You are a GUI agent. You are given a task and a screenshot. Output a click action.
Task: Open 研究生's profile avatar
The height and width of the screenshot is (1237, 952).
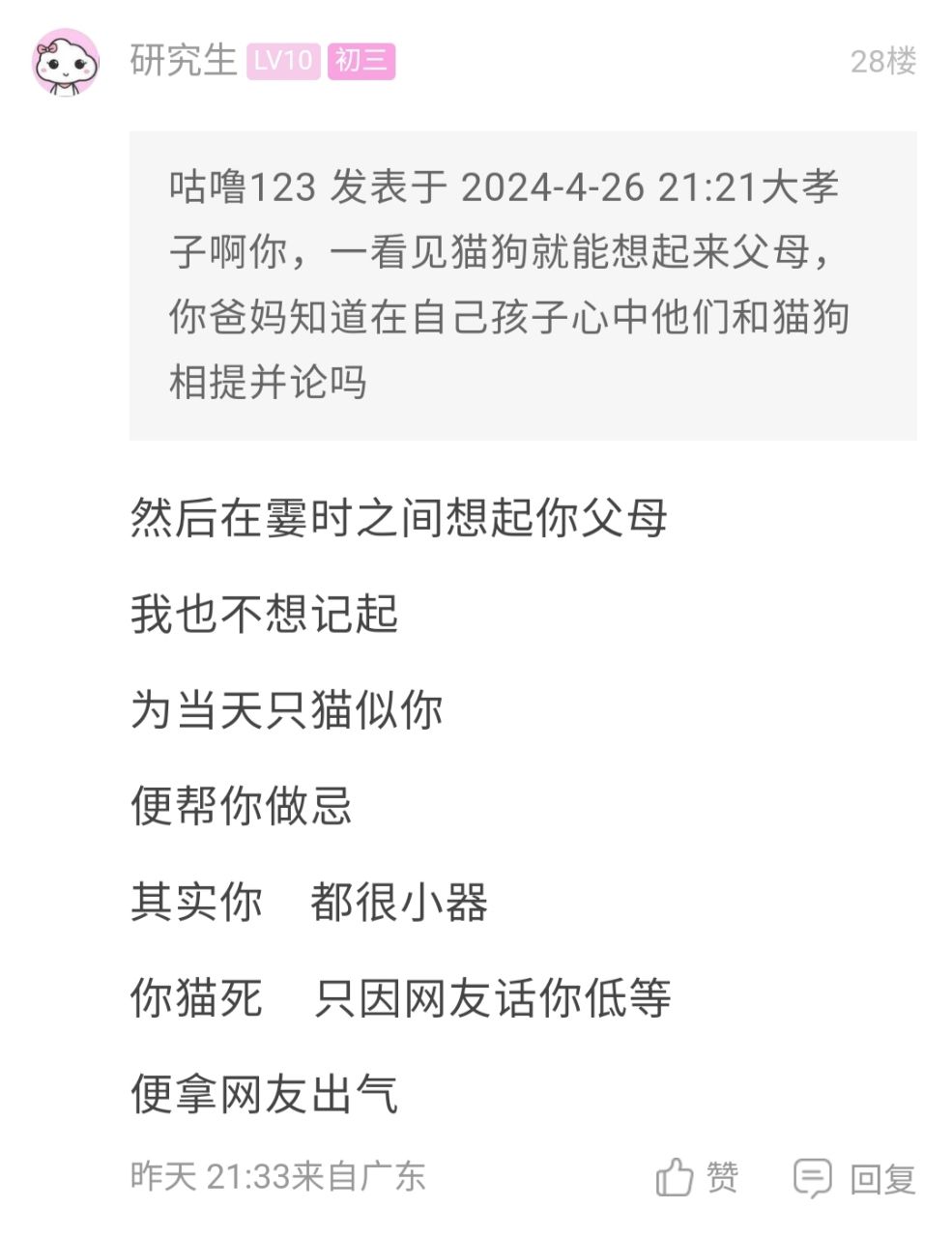tap(66, 62)
